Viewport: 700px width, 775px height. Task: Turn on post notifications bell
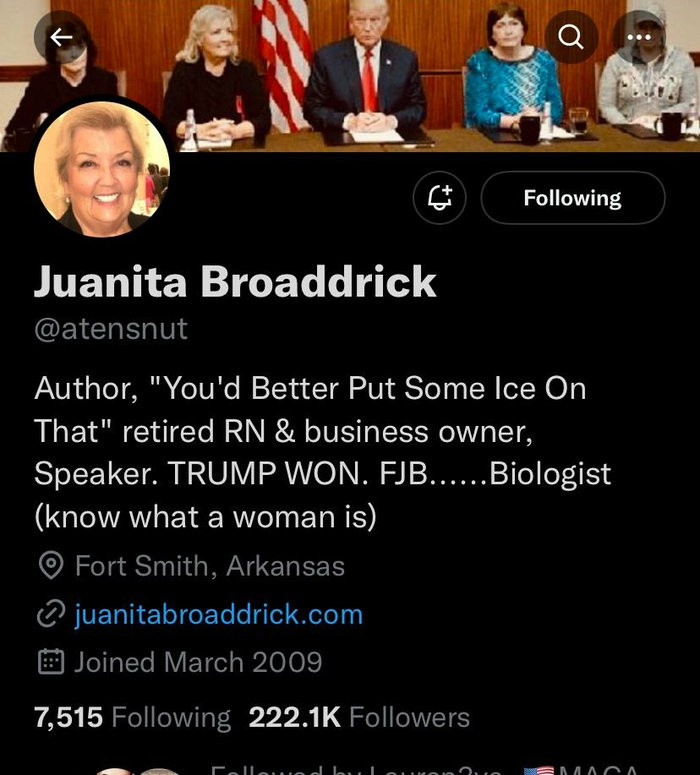click(x=440, y=198)
